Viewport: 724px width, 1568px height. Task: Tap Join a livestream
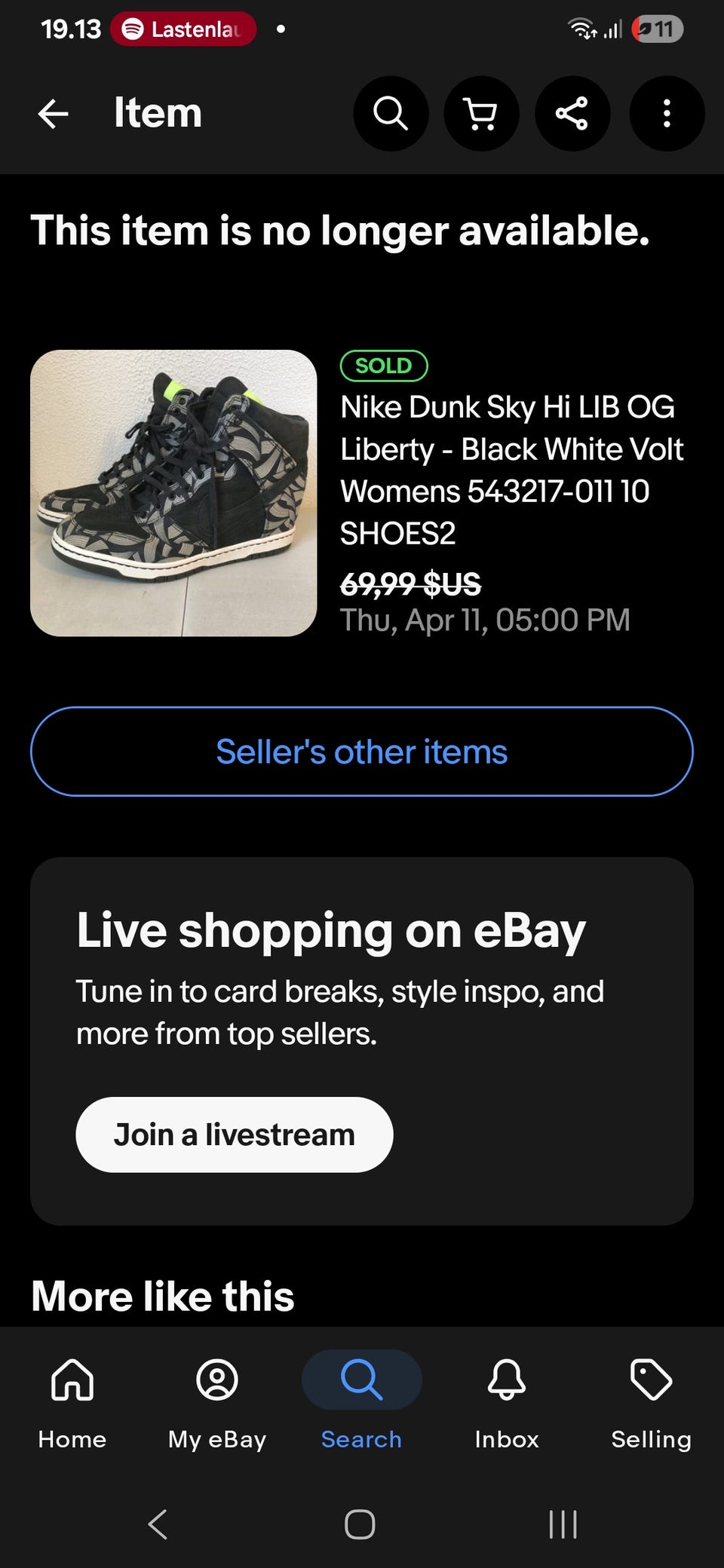(235, 1135)
